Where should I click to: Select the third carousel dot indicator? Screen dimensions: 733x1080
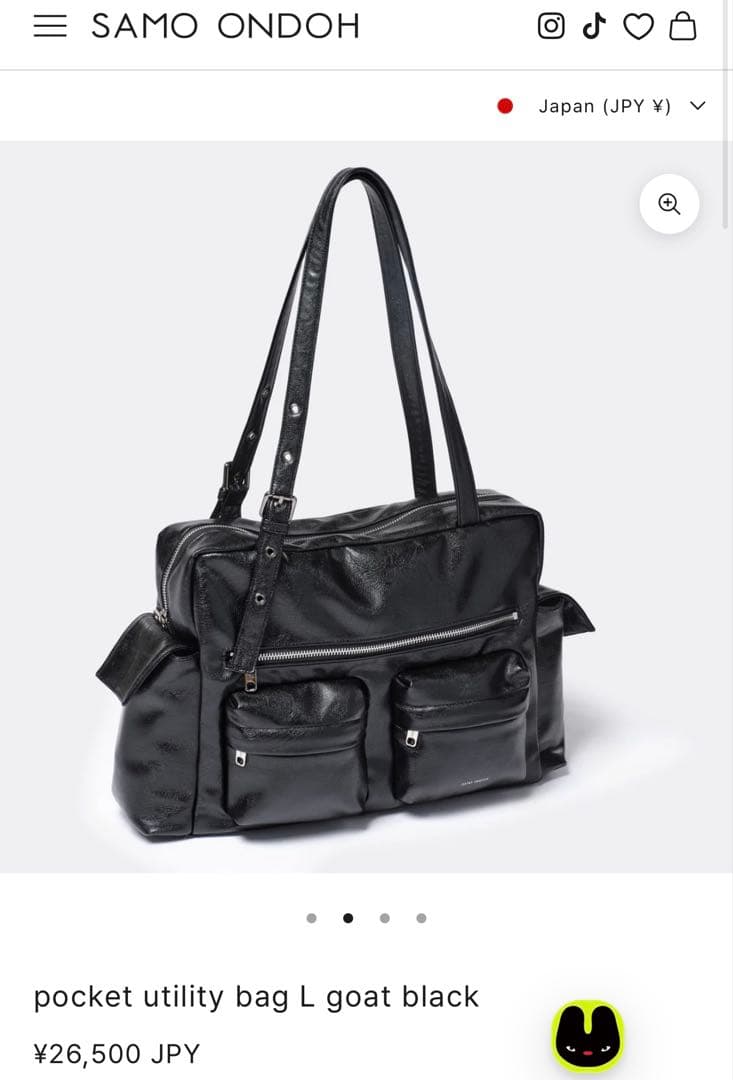(x=385, y=917)
